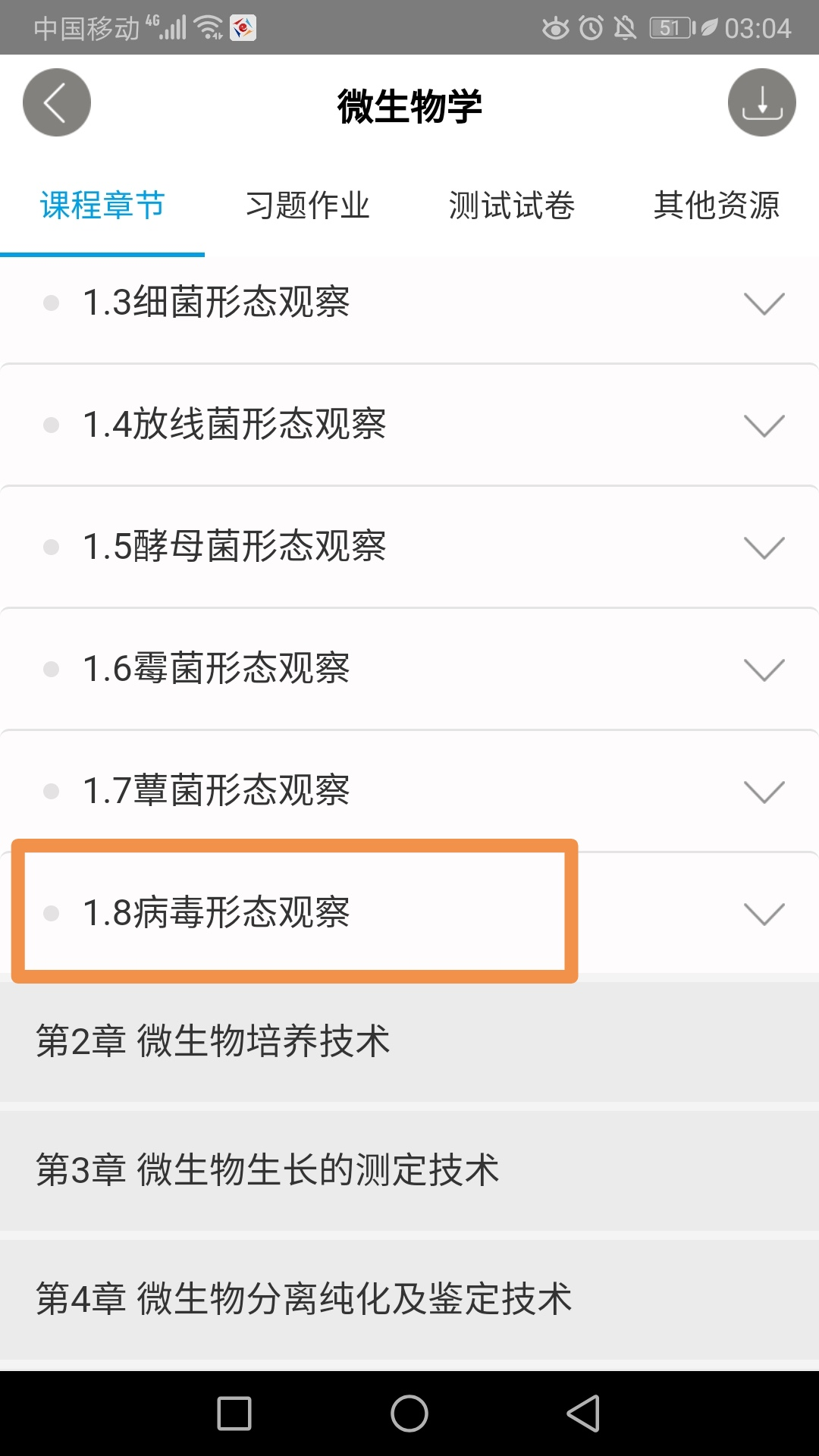Open the 其他资源 tab
This screenshot has width=819, height=1456.
(x=716, y=206)
